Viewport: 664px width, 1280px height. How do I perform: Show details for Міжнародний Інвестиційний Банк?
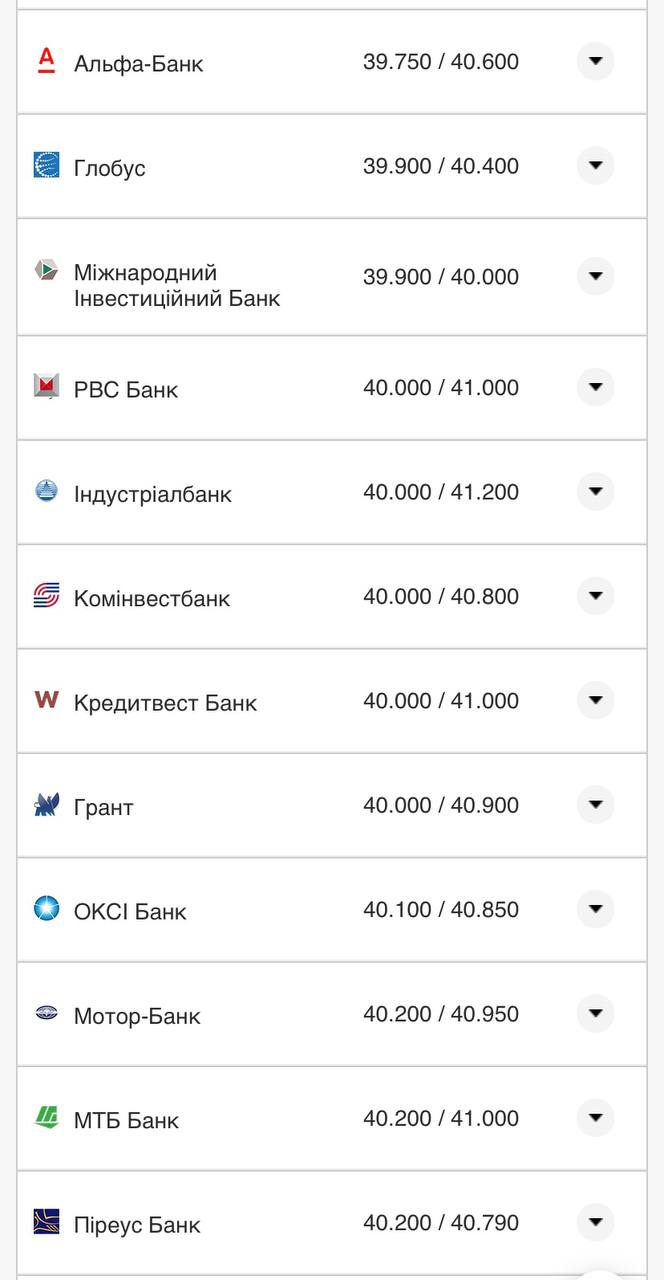coord(595,277)
